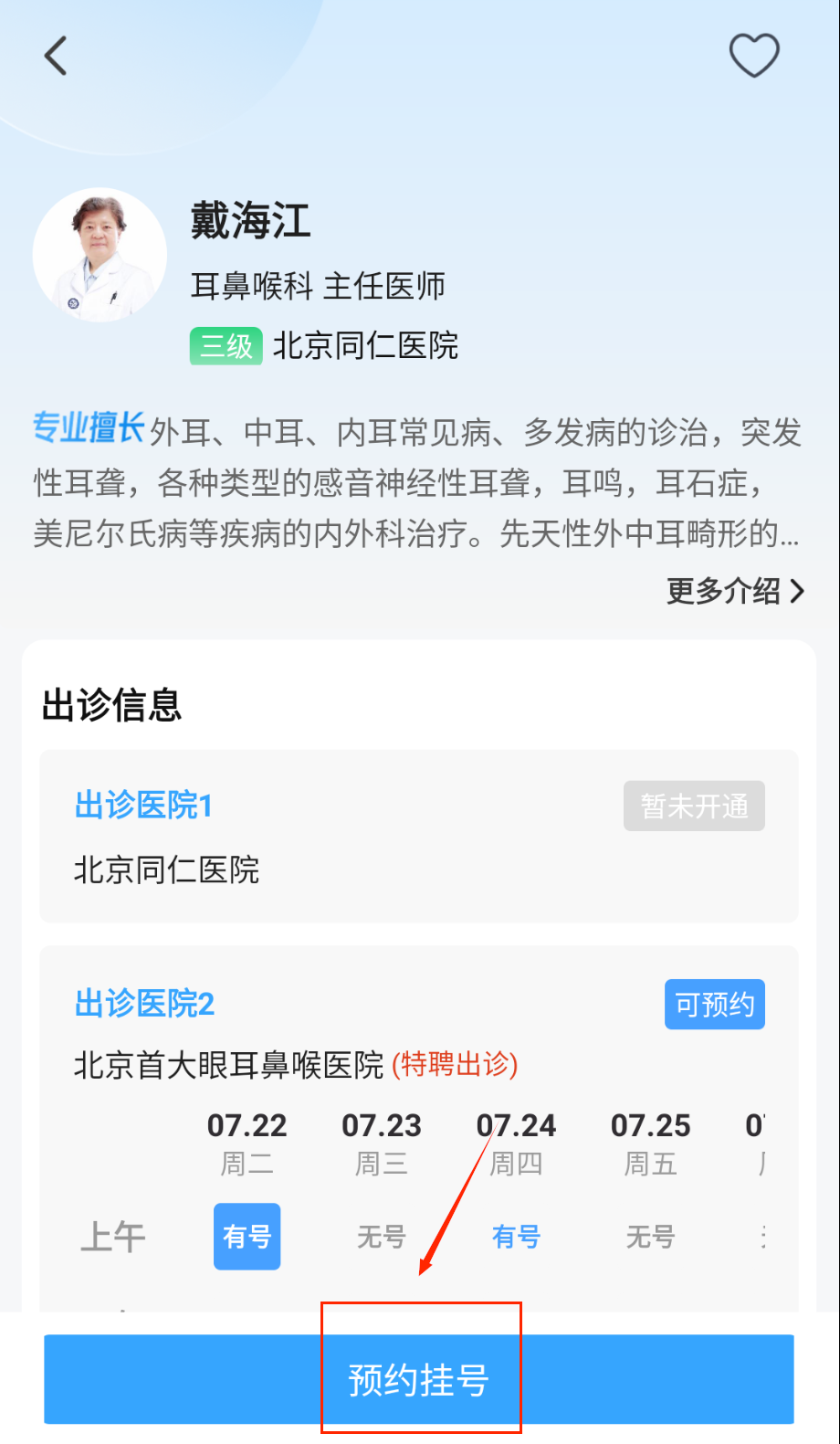Tap the 可预约 button for 出诊医院2

pyautogui.click(x=714, y=1005)
